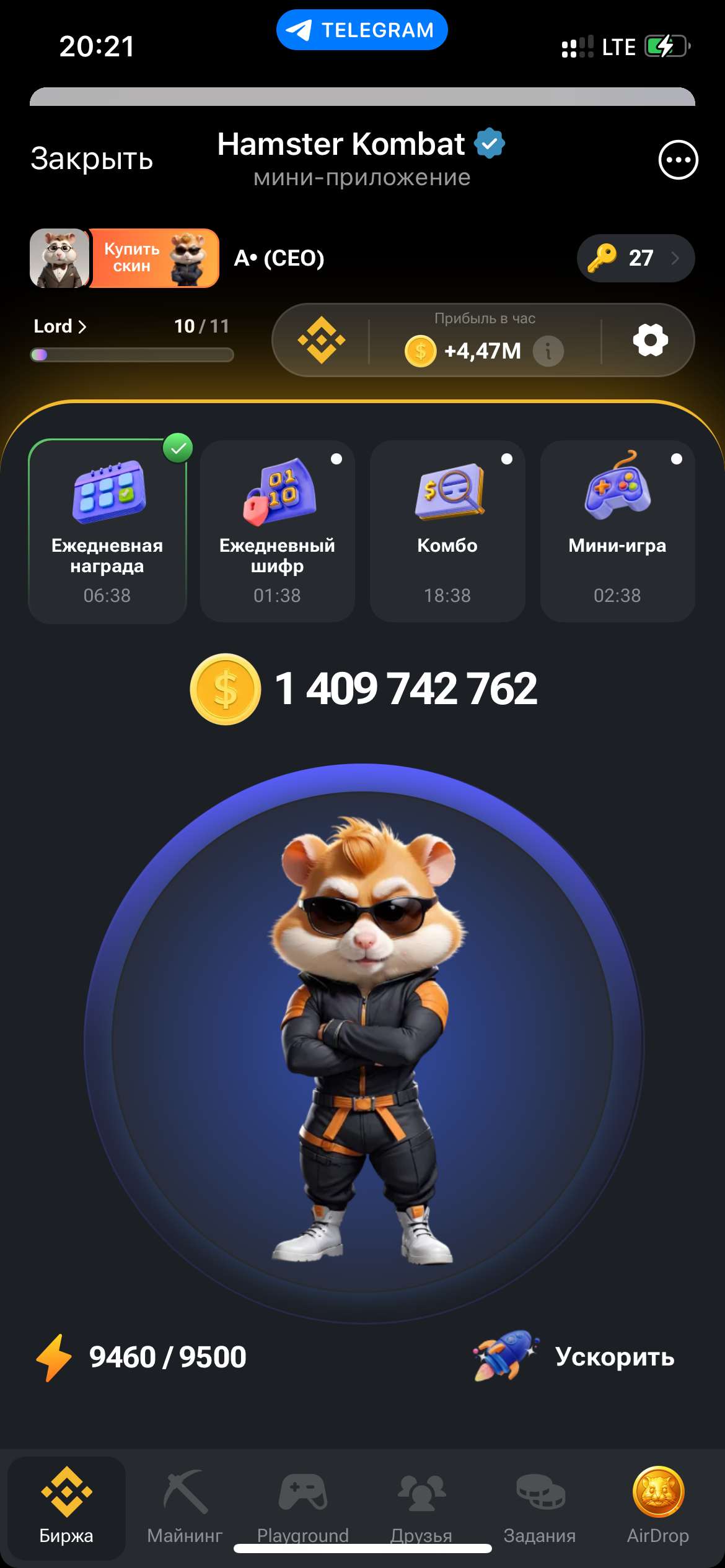Expand the Lord level details

59,326
